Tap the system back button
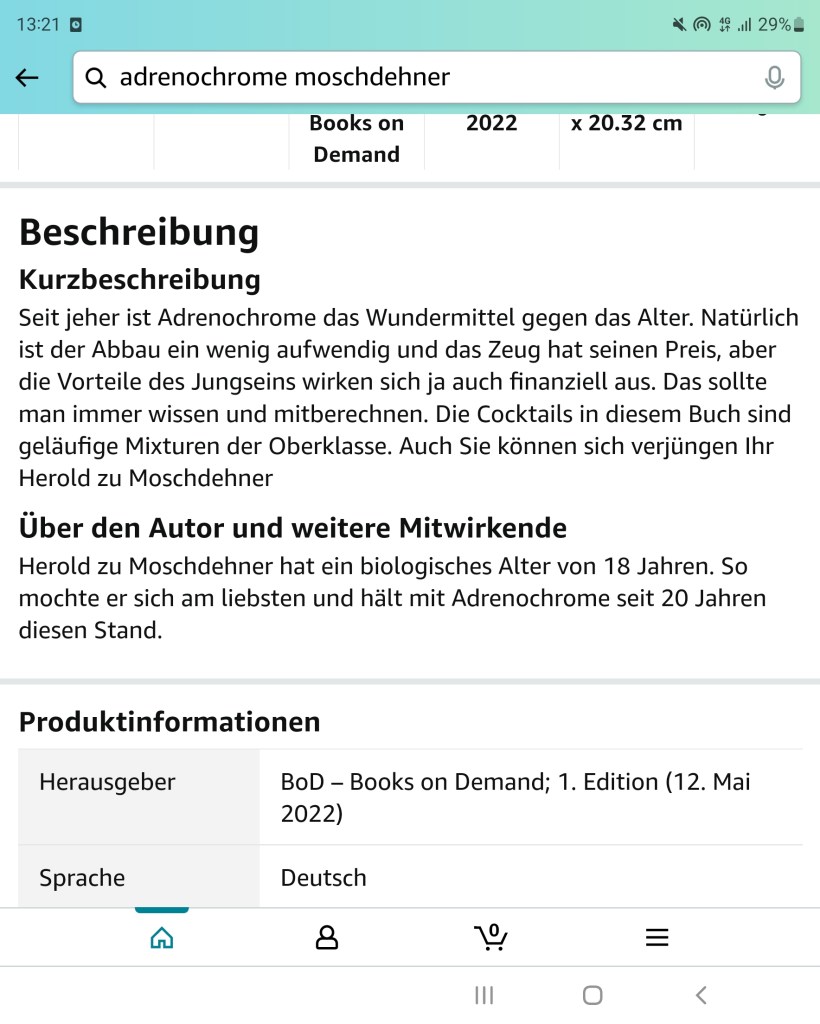The width and height of the screenshot is (820, 1024). [701, 995]
